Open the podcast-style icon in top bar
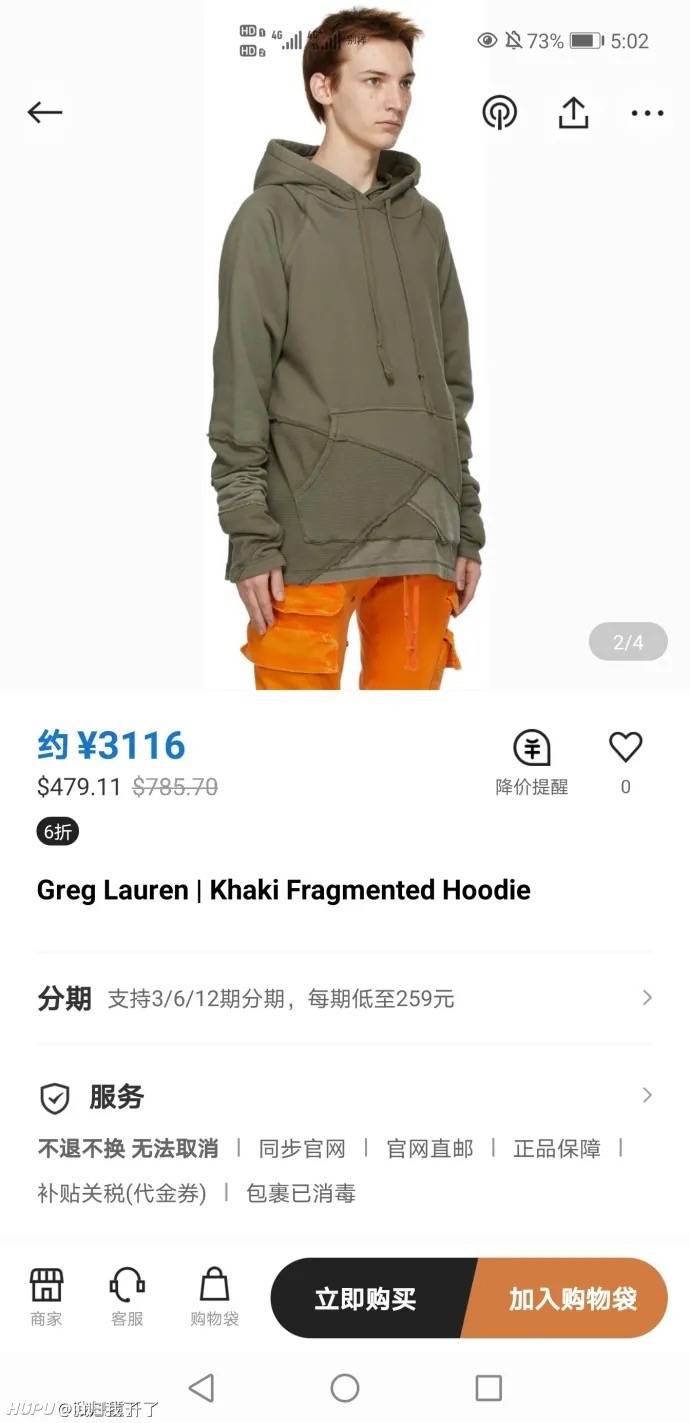The image size is (690, 1423). pos(499,113)
